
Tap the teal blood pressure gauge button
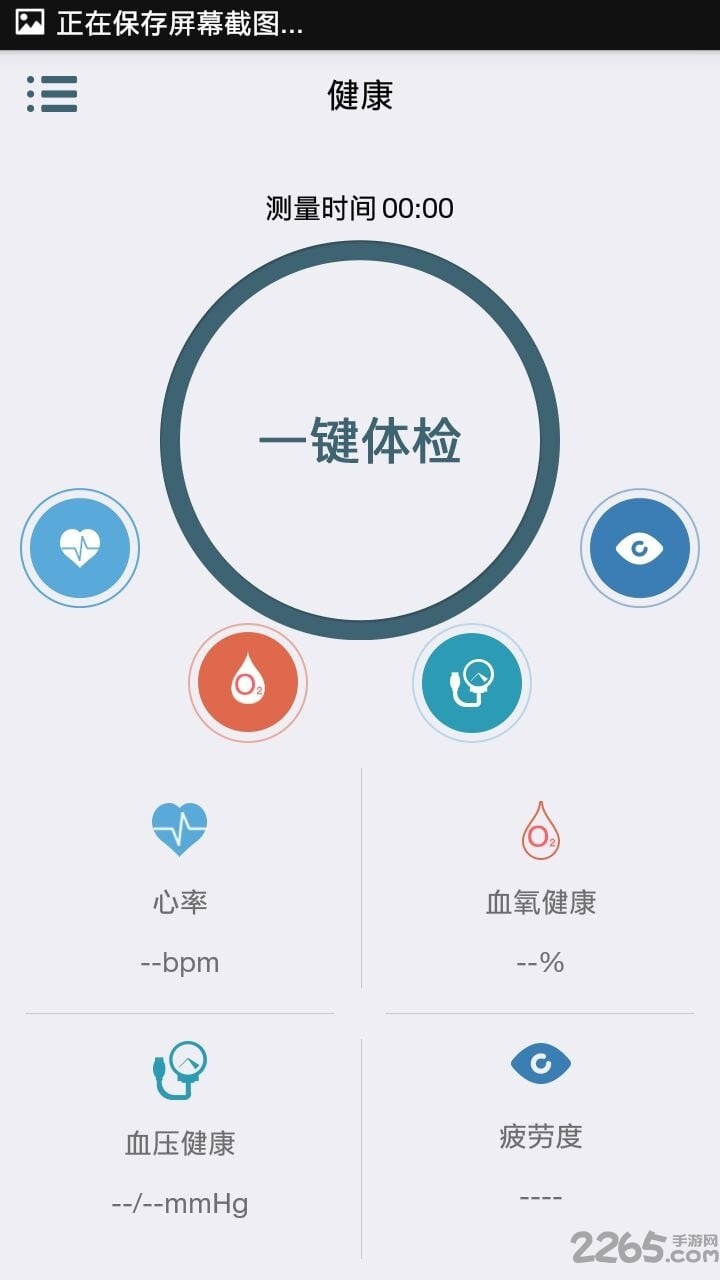pyautogui.click(x=472, y=683)
